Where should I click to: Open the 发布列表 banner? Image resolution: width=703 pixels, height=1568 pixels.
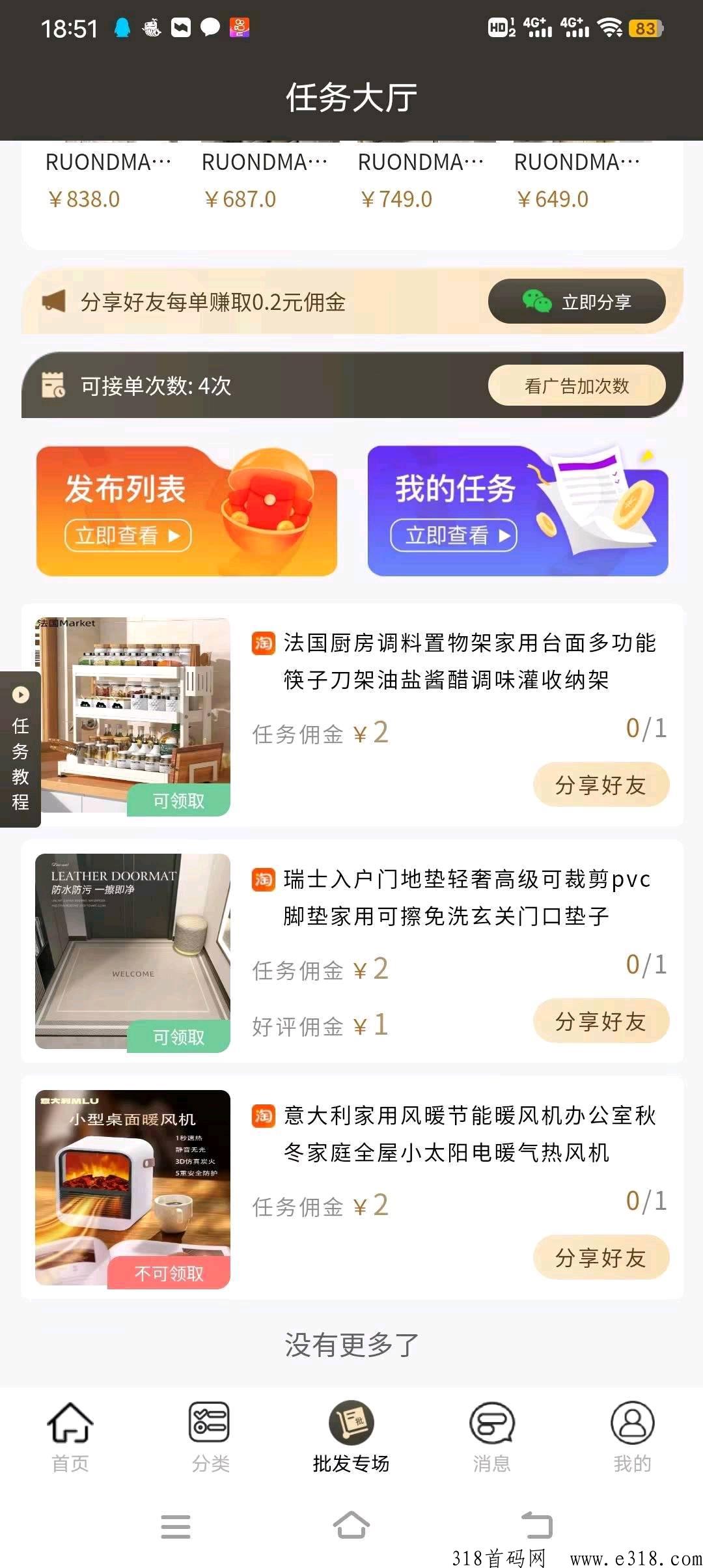[x=186, y=511]
